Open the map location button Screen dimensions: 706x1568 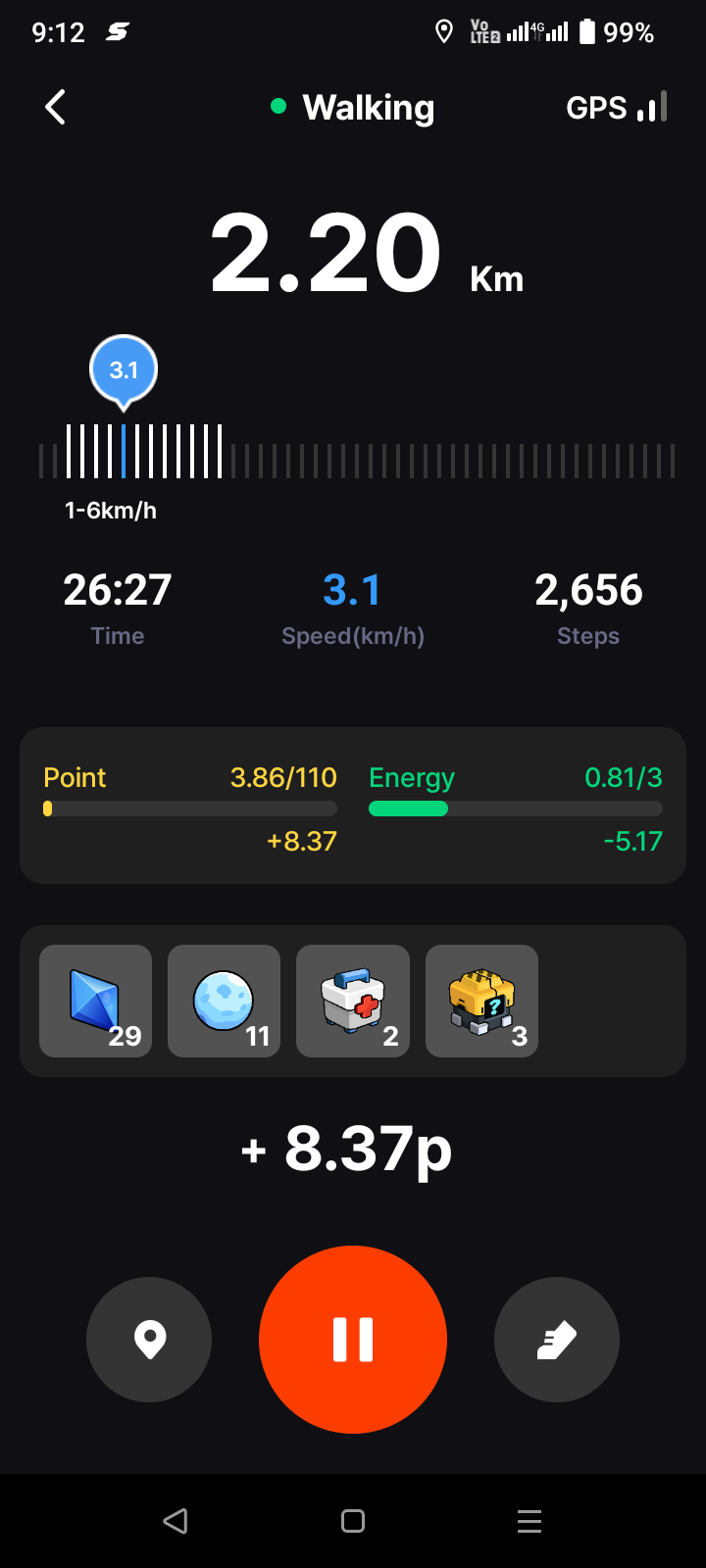tap(149, 1340)
